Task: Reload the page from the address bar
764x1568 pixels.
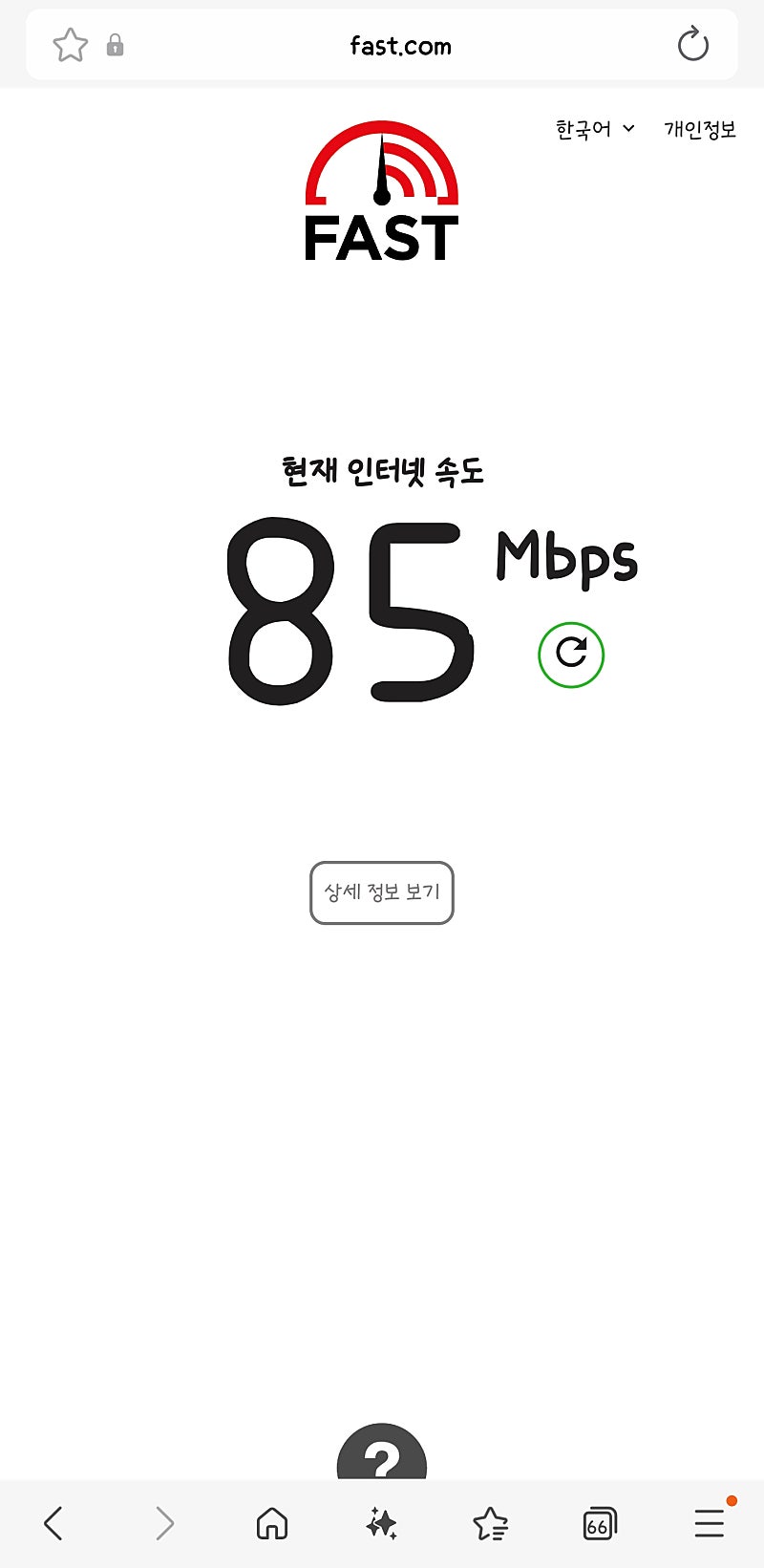Action: click(692, 45)
